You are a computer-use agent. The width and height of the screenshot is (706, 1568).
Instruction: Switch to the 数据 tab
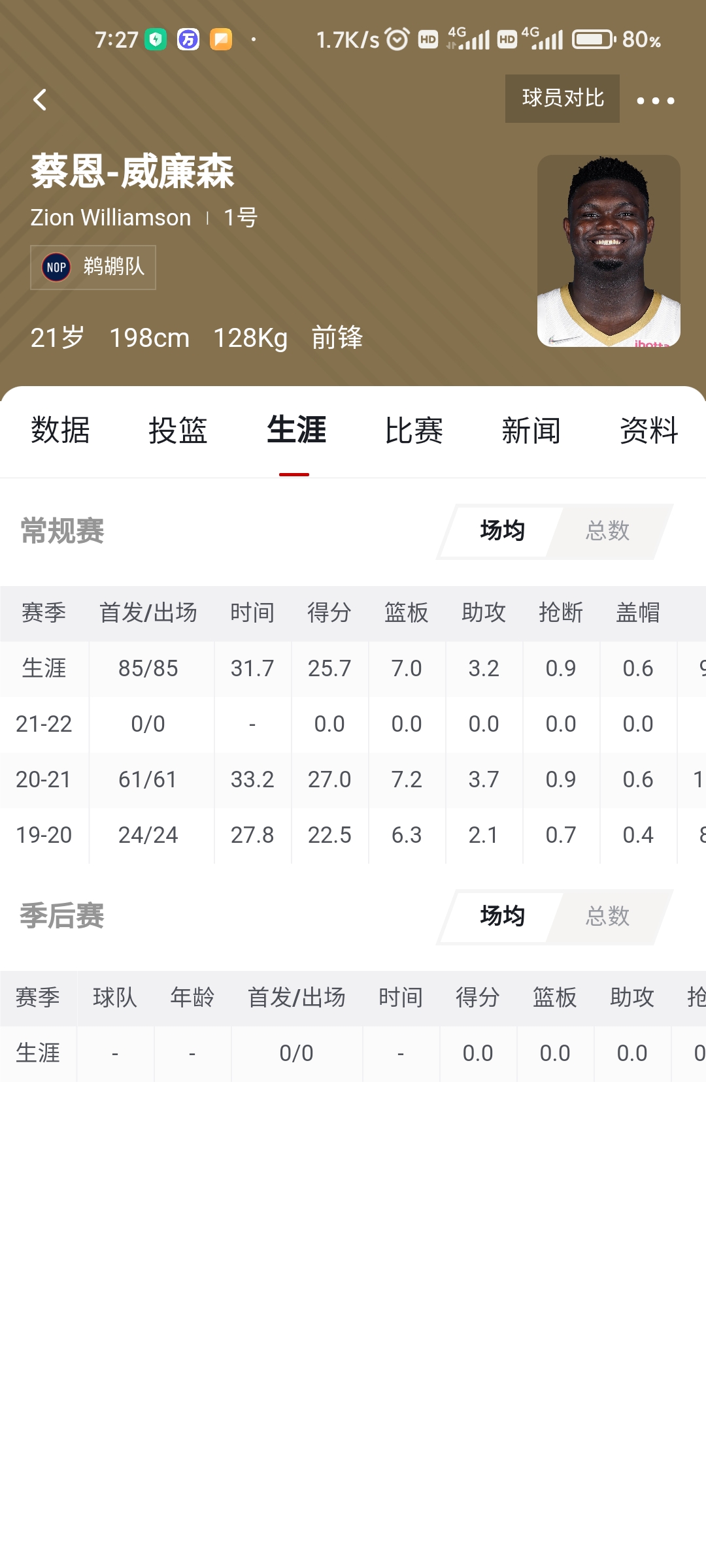point(60,431)
